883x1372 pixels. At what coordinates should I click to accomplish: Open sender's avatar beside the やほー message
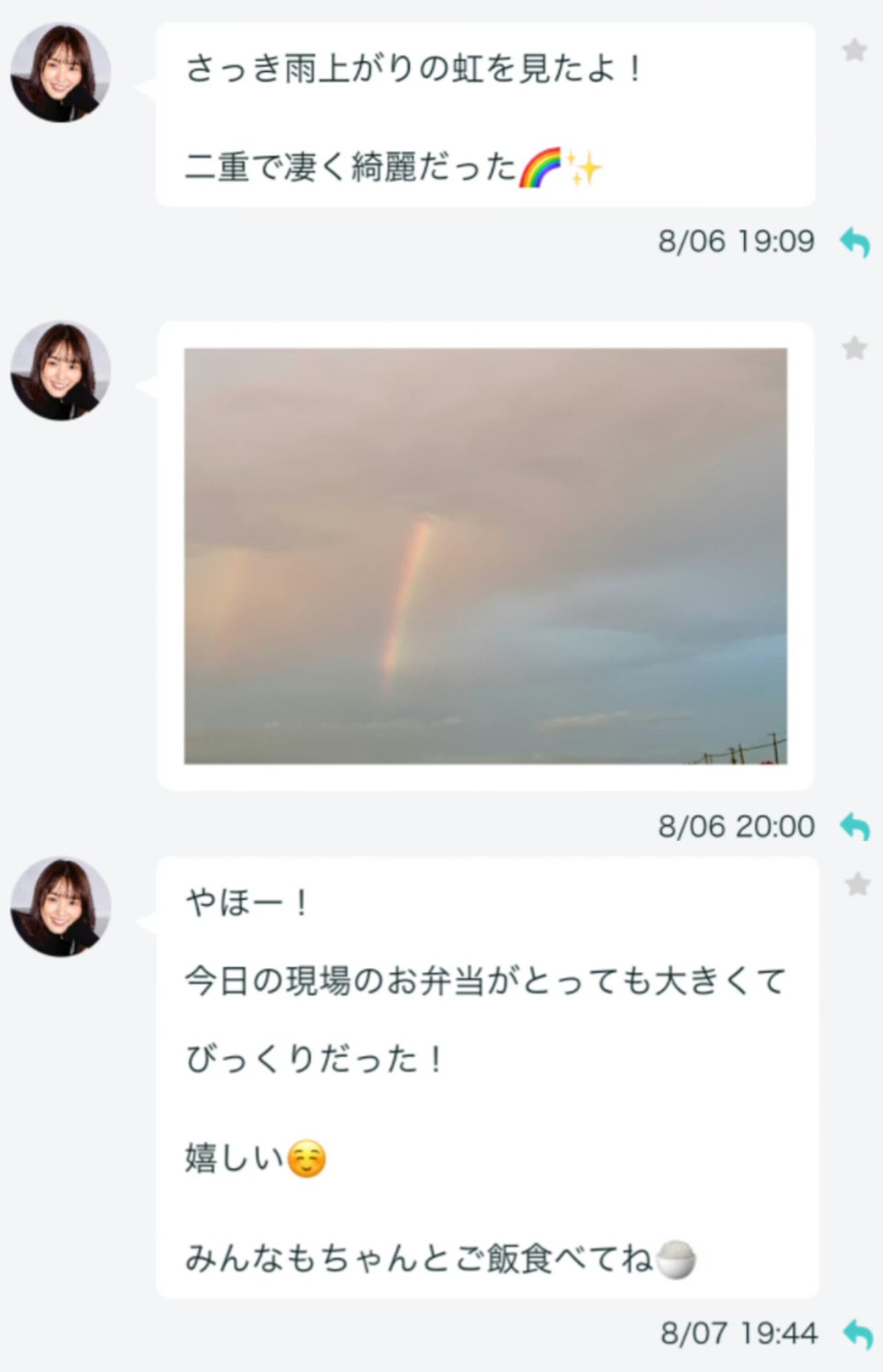(61, 907)
